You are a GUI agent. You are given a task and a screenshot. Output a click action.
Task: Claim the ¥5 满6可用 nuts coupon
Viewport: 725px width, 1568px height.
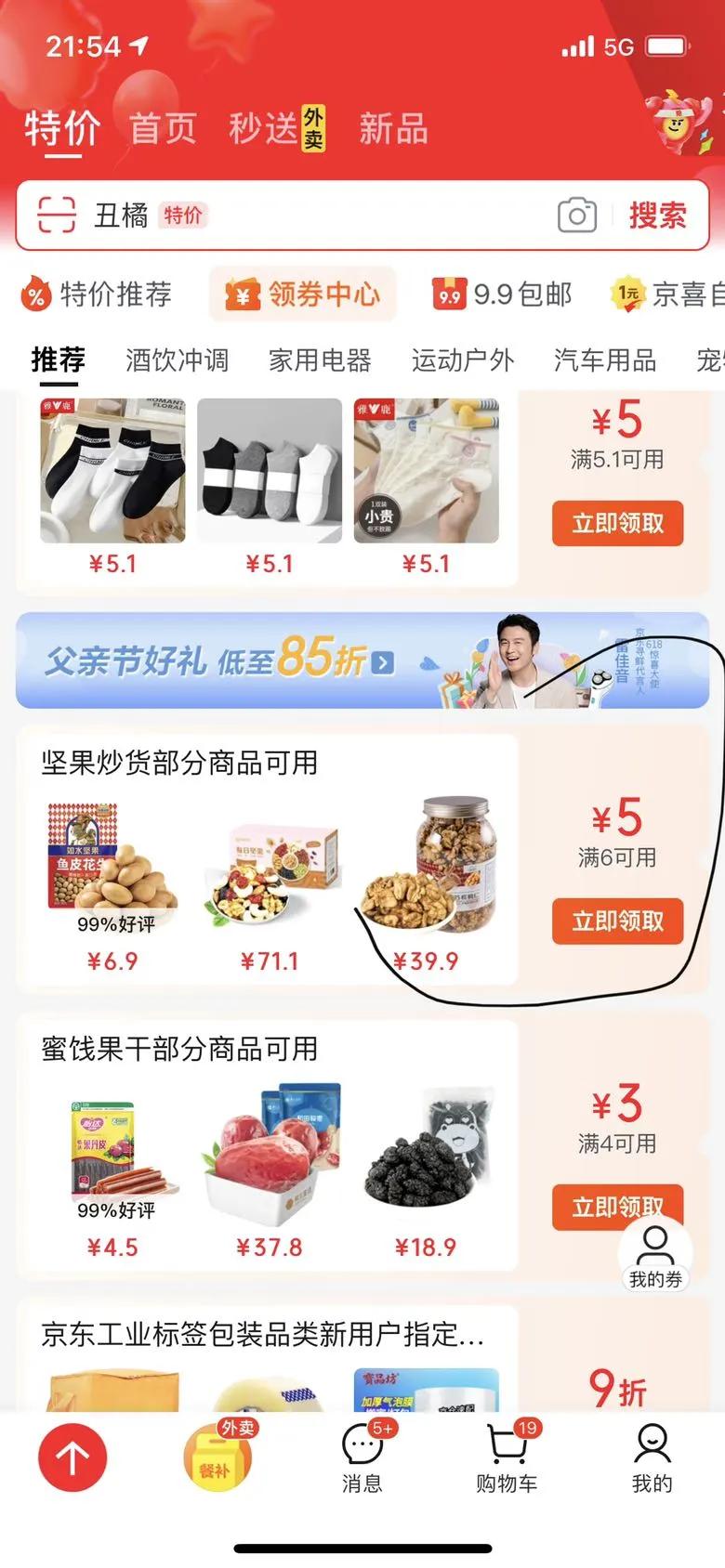618,921
